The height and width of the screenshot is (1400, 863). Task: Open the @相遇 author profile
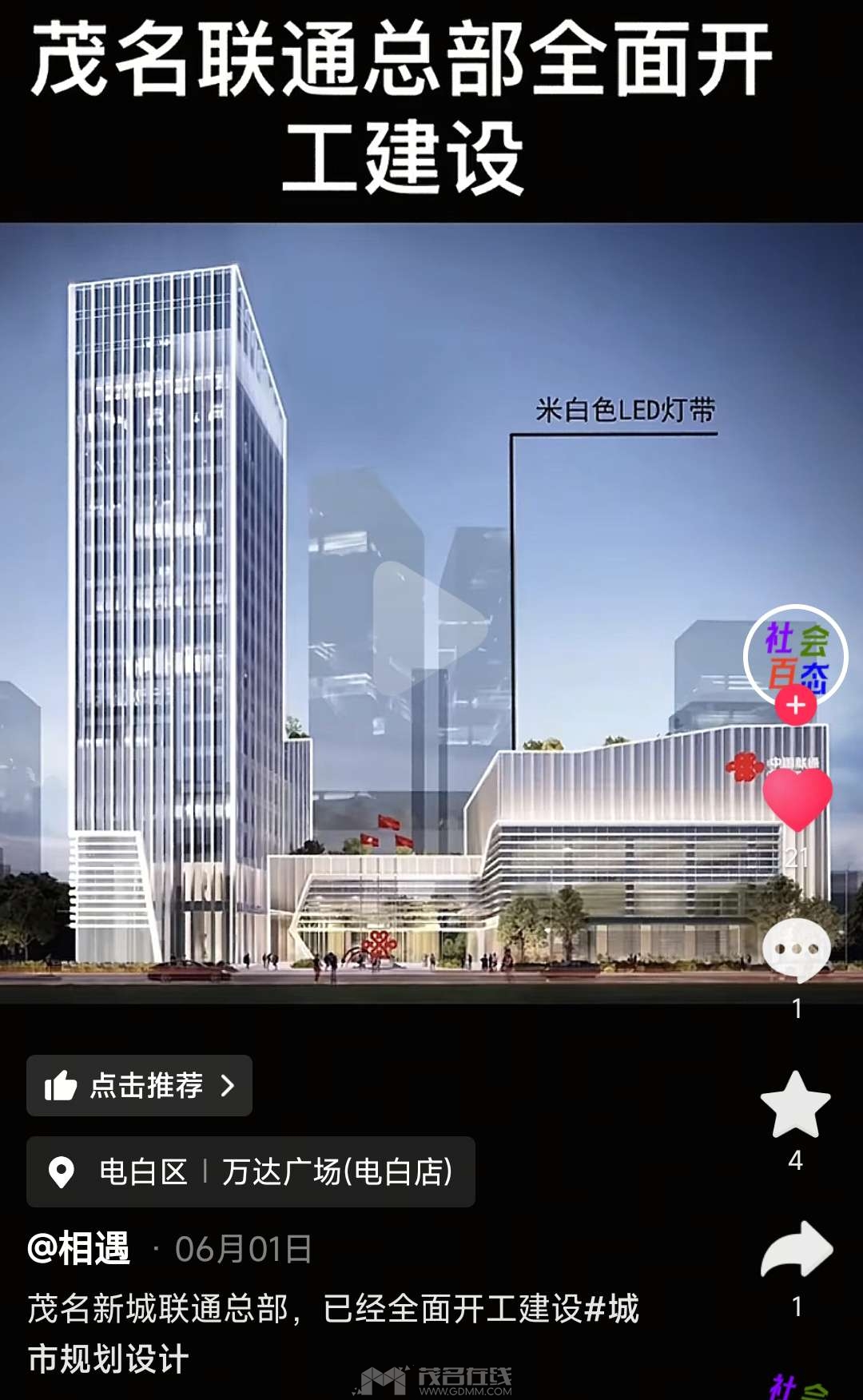(x=79, y=1248)
